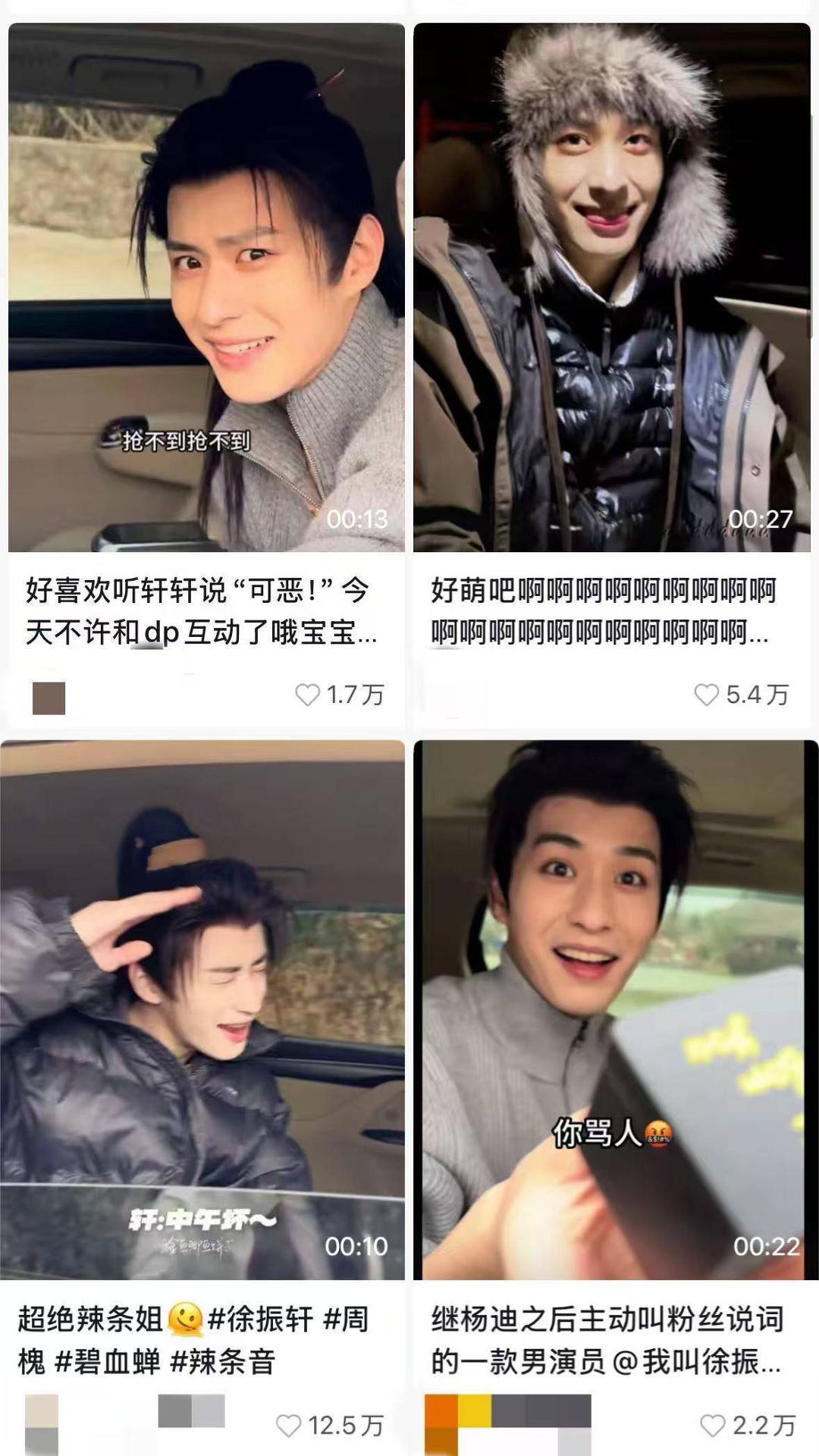The width and height of the screenshot is (819, 1456).
Task: Open the #碧血蝉 hashtag link
Action: (108, 1362)
